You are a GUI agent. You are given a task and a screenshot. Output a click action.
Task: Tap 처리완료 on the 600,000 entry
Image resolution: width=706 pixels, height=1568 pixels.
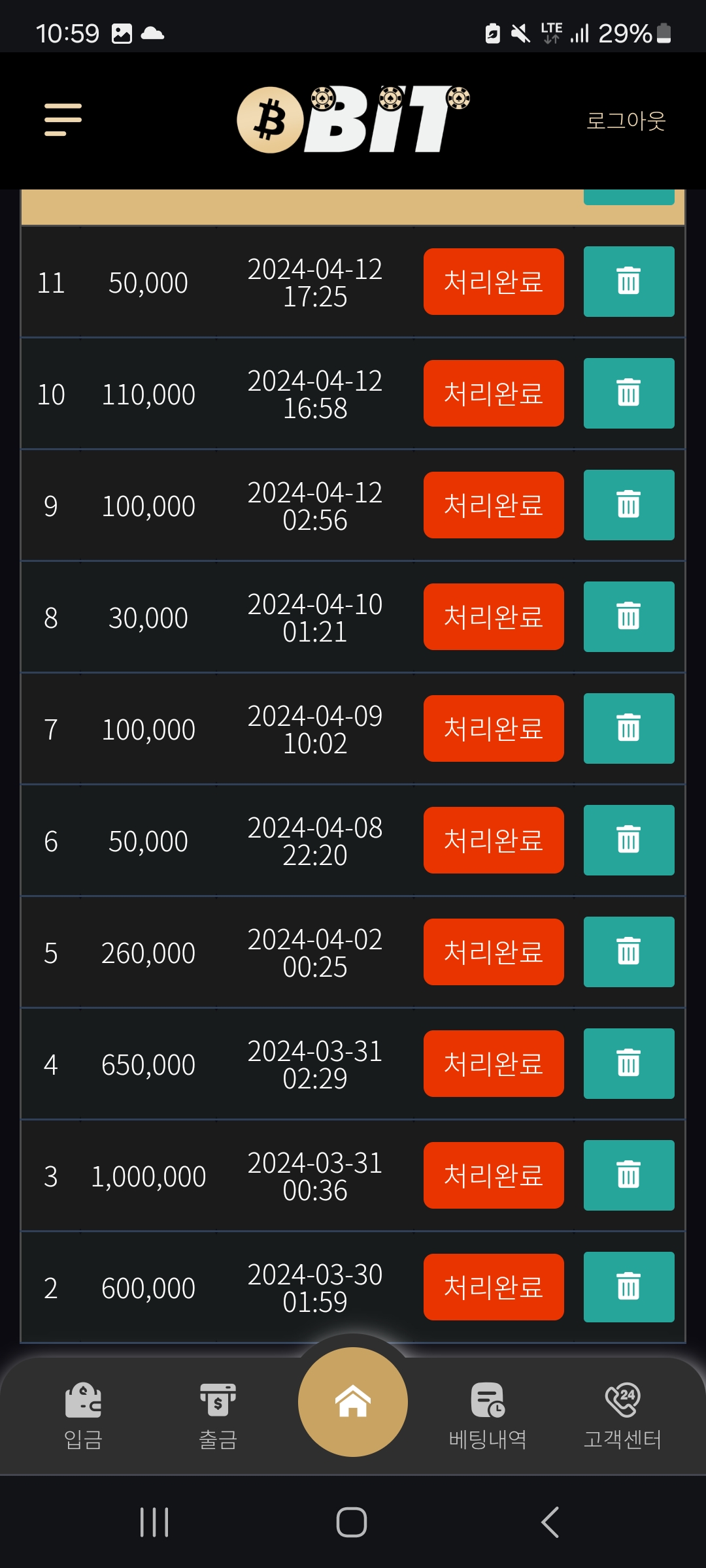[494, 1287]
